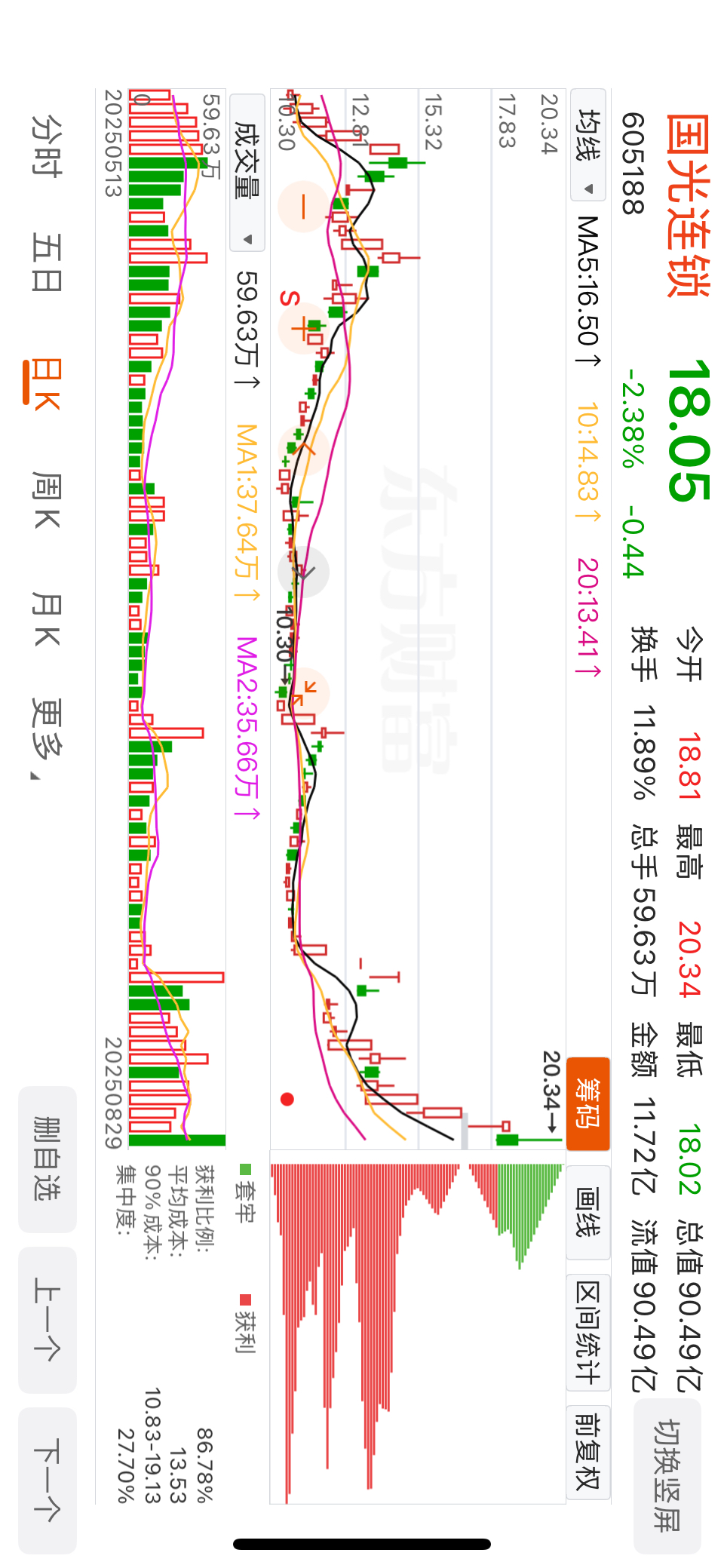The width and height of the screenshot is (724, 1568).
Task: Switch to the 分时 chart tab
Action: pyautogui.click(x=47, y=146)
